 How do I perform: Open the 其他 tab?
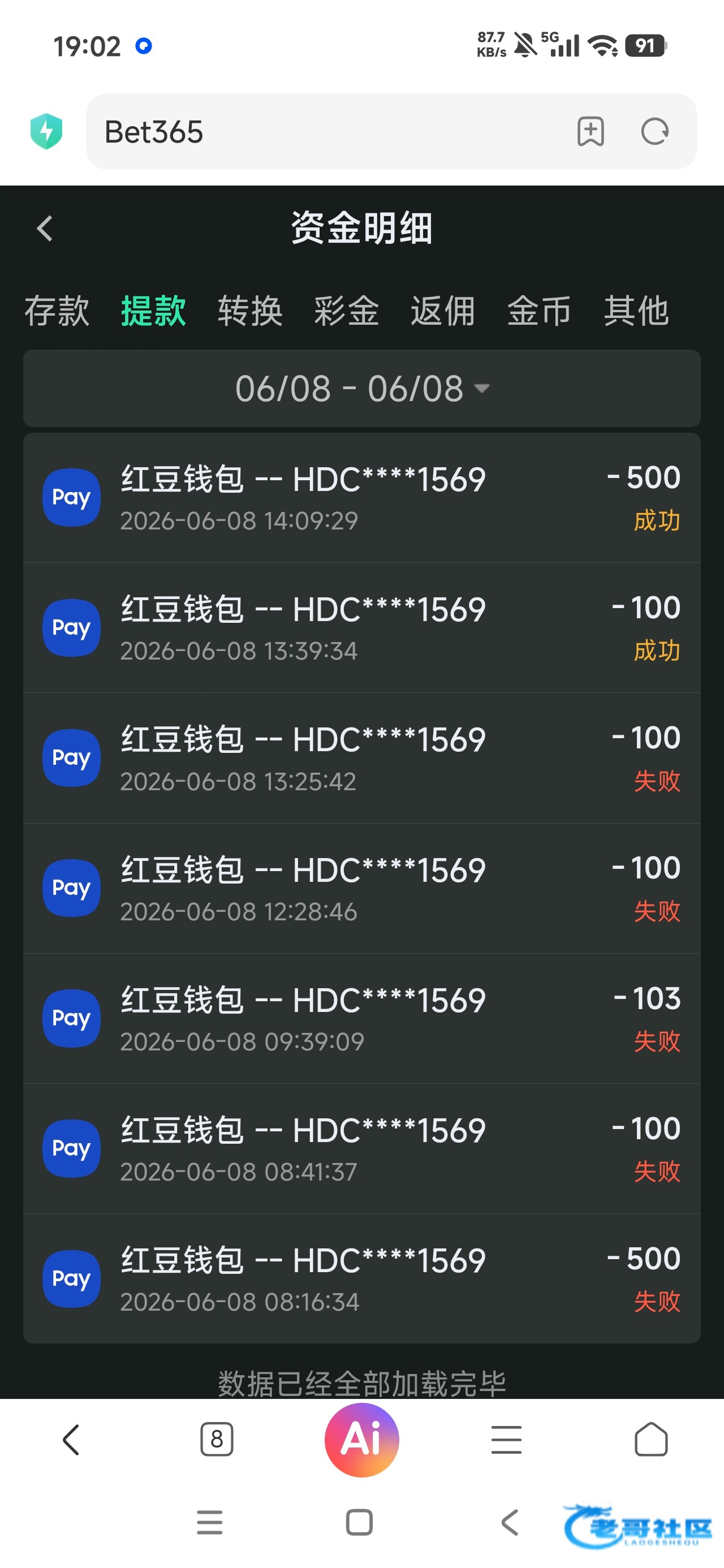(636, 311)
